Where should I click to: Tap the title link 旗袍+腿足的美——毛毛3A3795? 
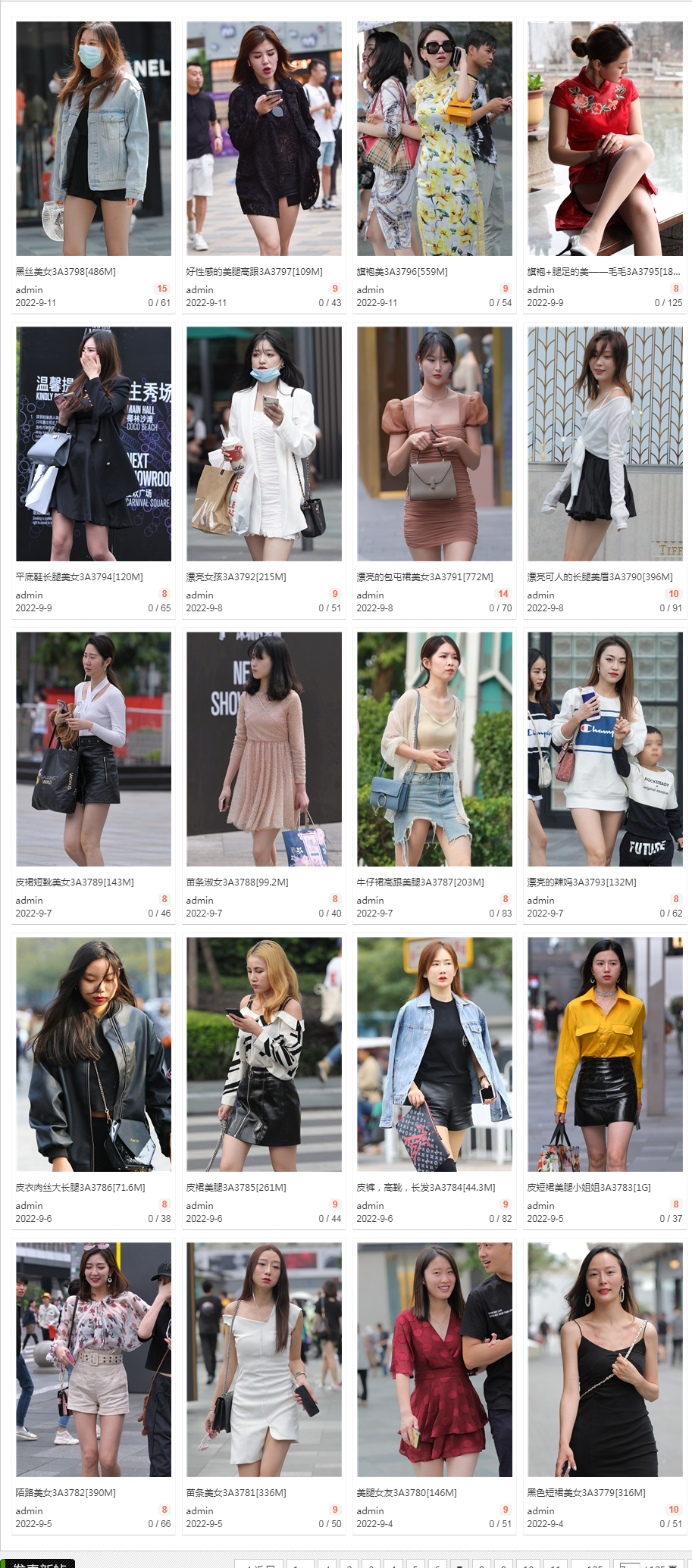tap(603, 272)
